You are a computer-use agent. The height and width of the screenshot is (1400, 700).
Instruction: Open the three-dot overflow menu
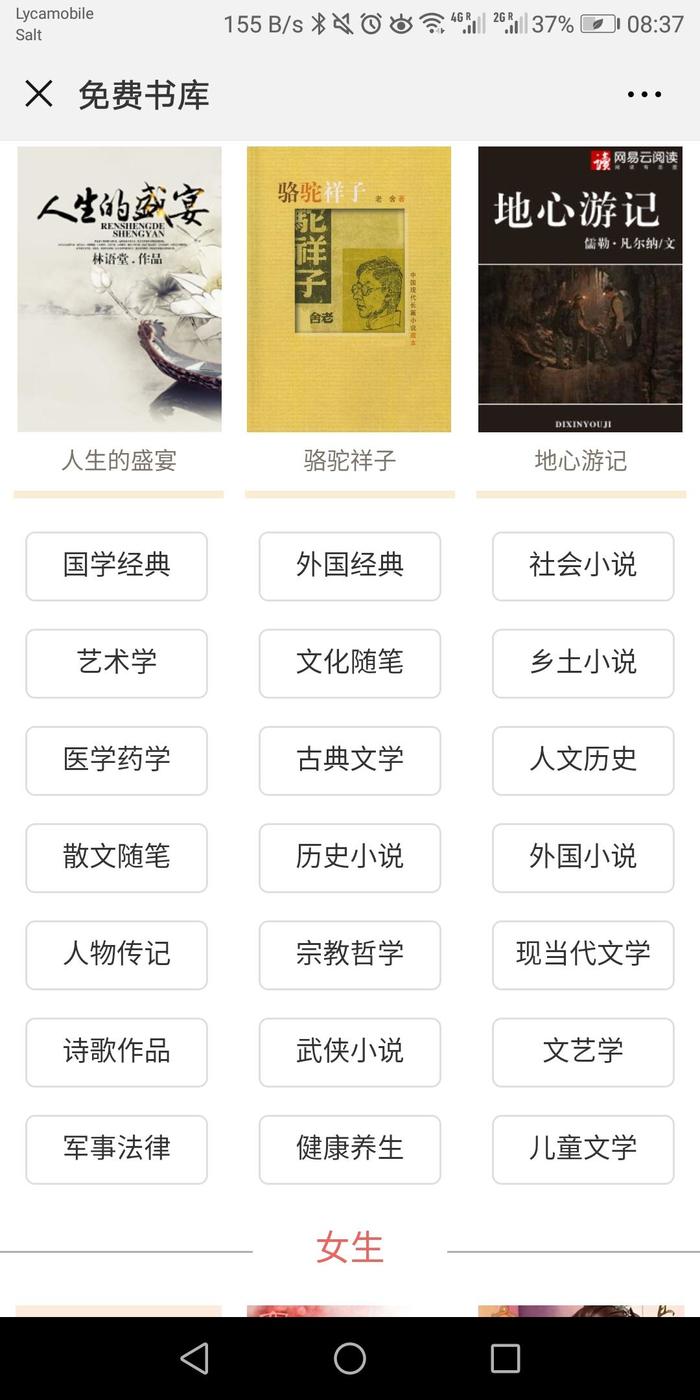tap(644, 95)
